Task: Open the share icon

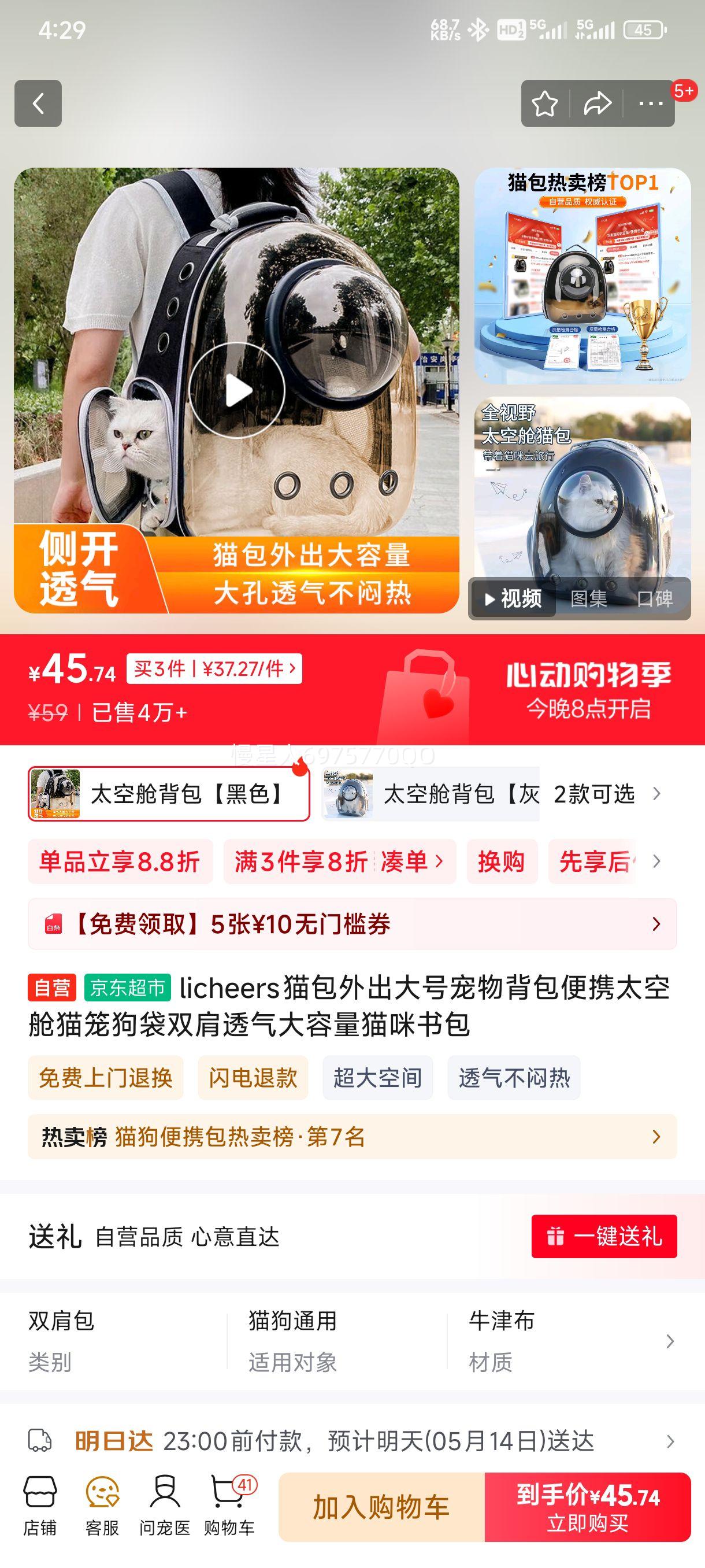Action: (598, 104)
